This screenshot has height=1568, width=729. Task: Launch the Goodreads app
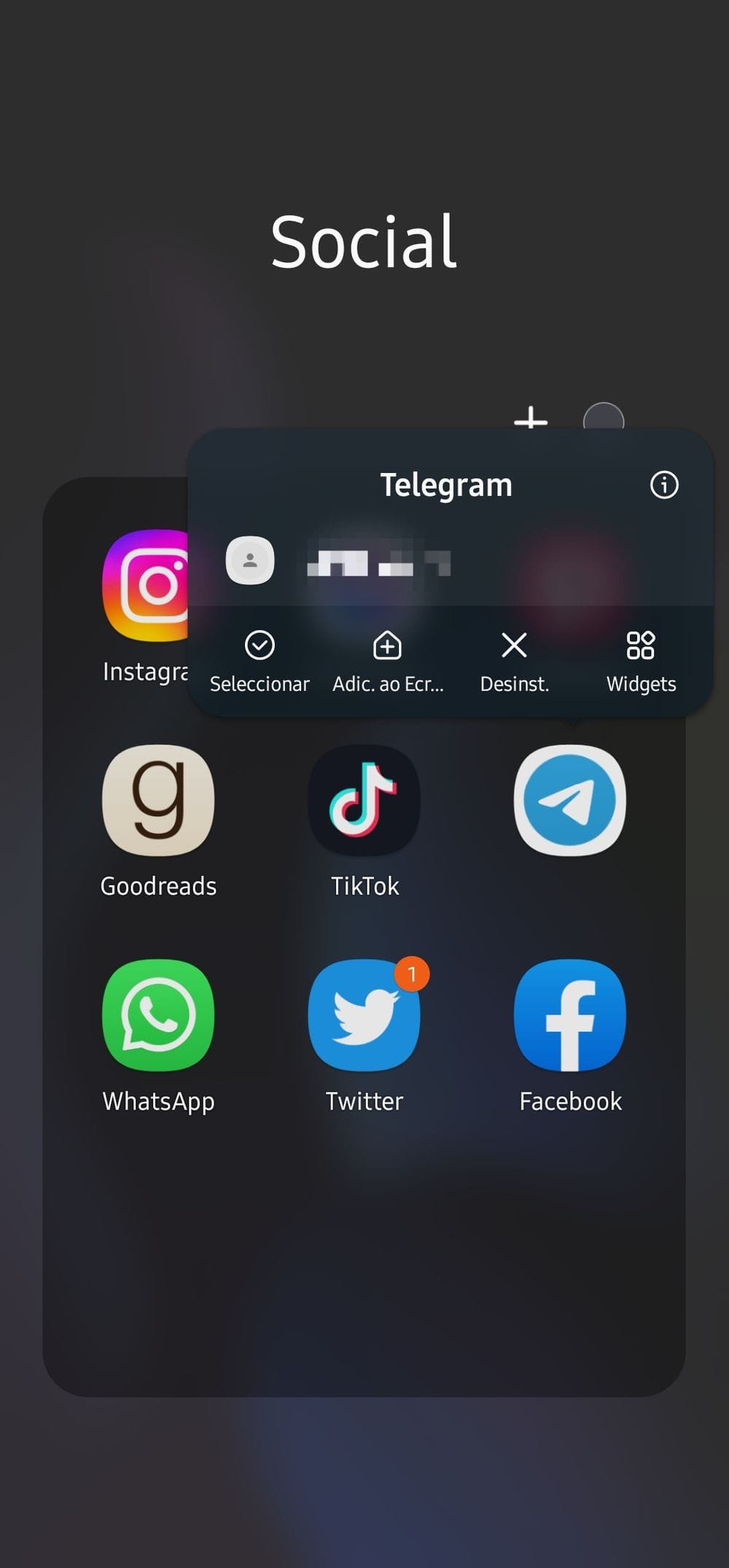point(158,801)
